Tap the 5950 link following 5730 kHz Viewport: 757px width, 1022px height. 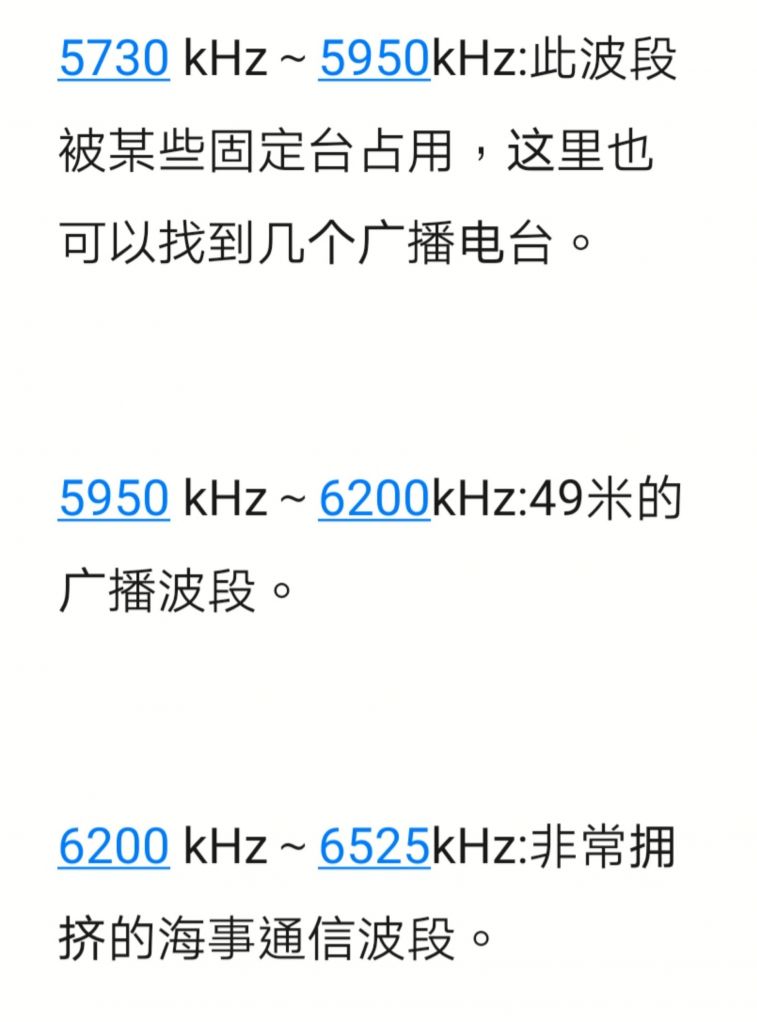[x=374, y=60]
